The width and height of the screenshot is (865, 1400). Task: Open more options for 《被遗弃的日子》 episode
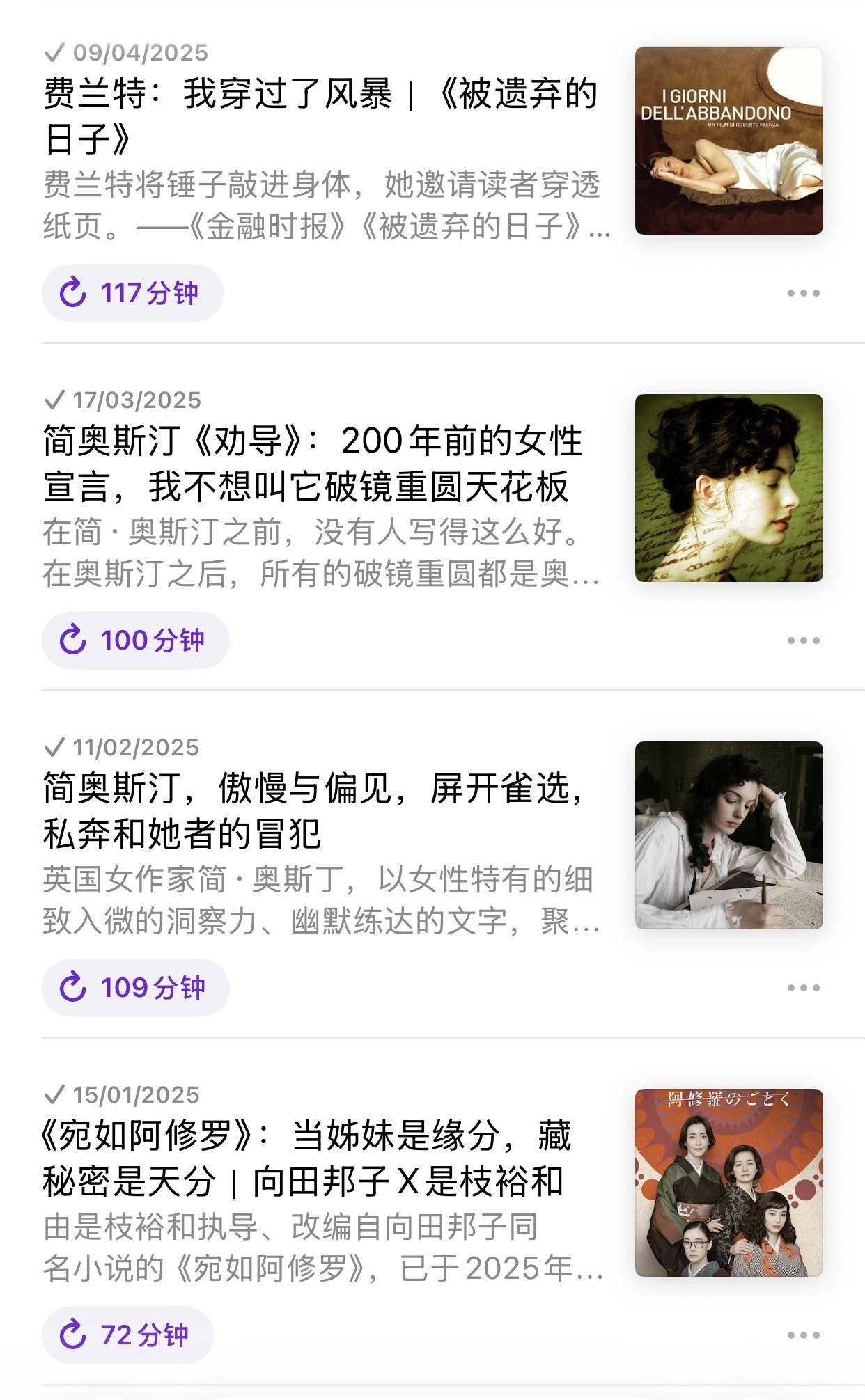803,293
